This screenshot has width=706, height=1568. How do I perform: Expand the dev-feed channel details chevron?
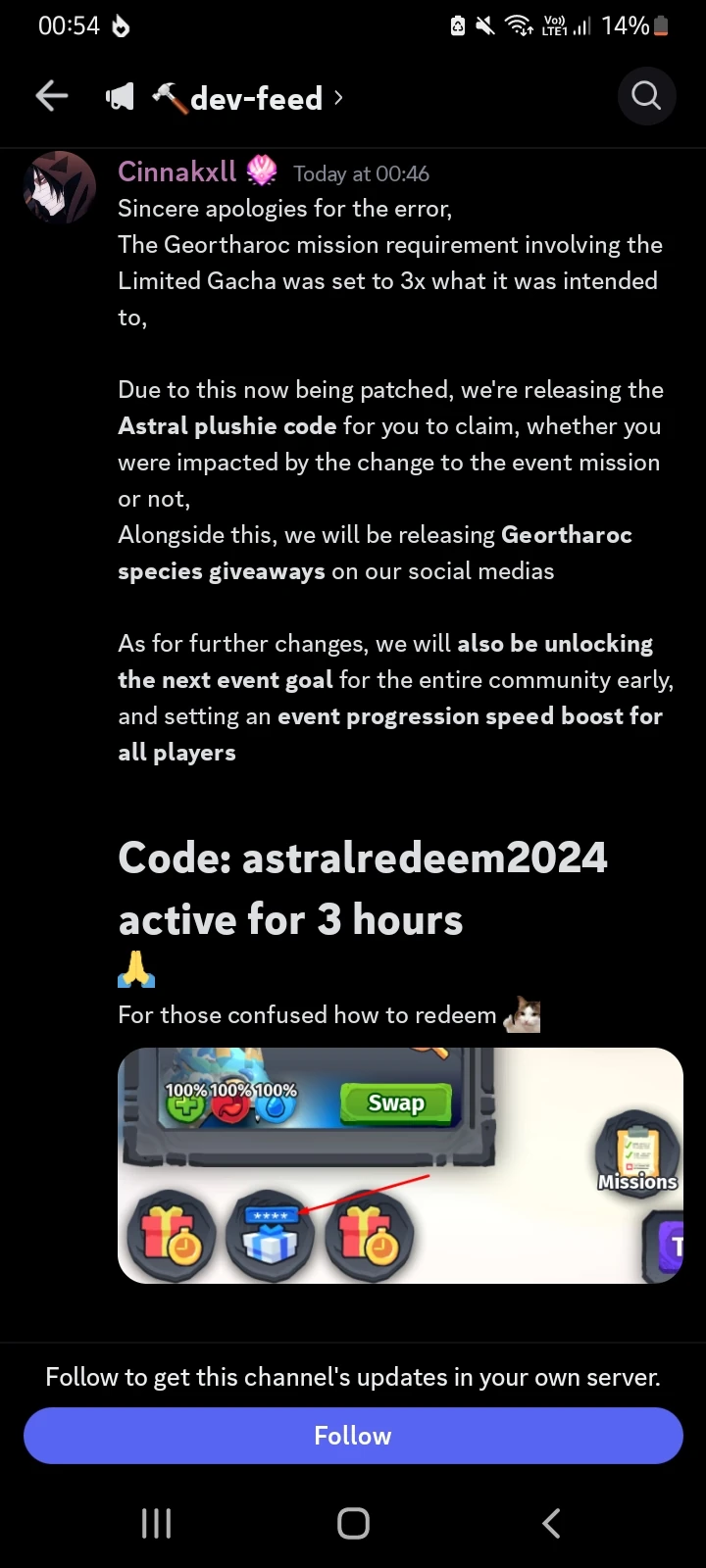338,98
